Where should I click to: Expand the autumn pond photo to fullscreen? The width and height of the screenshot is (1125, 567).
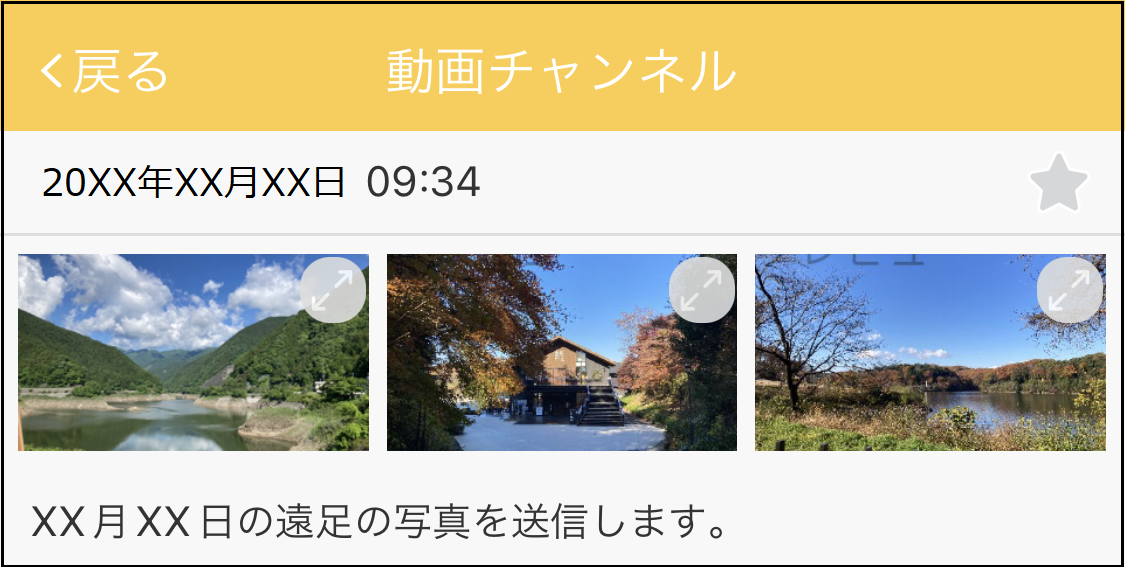coord(1070,290)
